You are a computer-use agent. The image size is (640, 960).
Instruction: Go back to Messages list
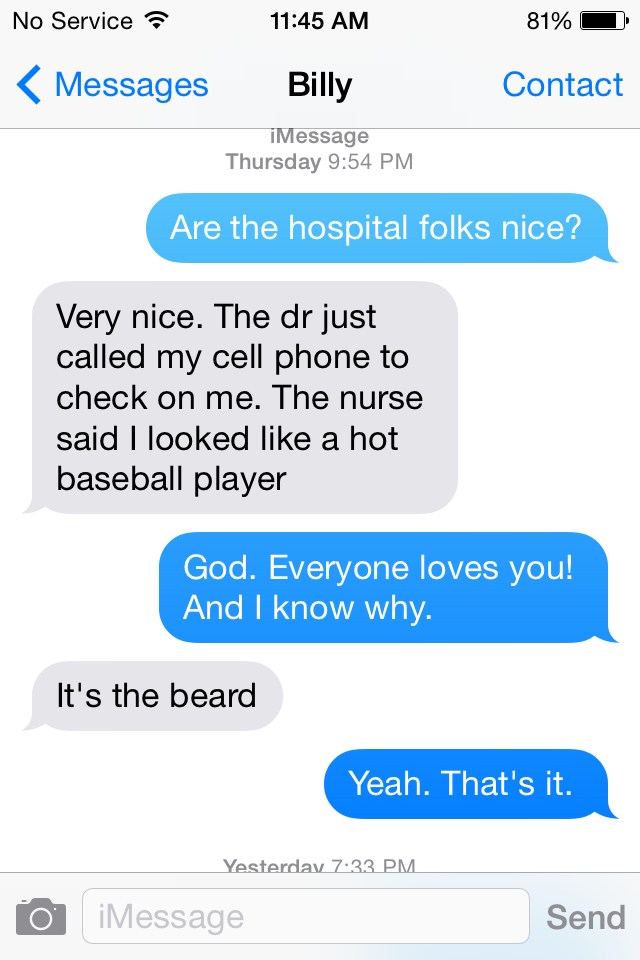pos(112,85)
